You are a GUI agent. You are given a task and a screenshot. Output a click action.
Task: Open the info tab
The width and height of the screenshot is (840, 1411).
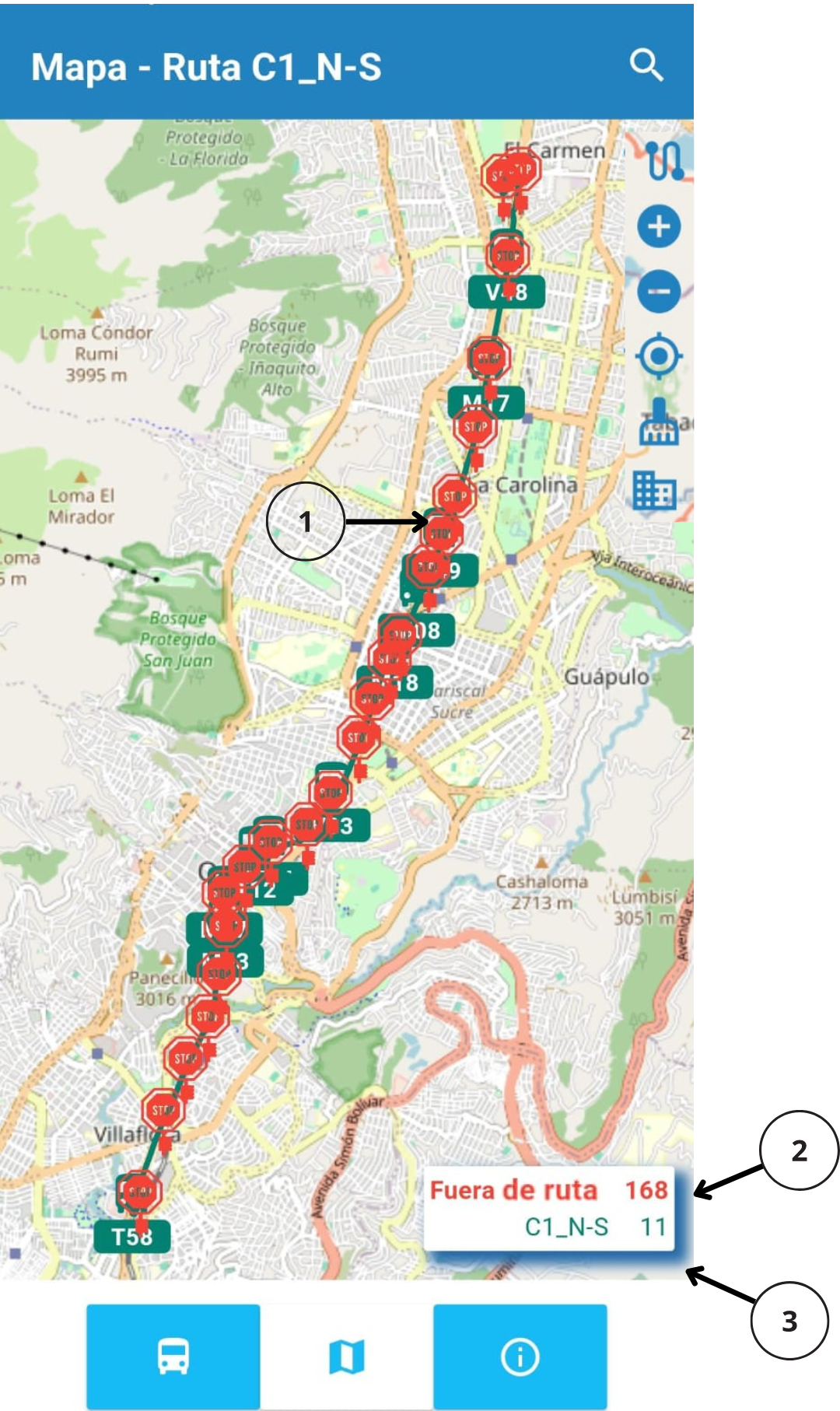point(520,1357)
